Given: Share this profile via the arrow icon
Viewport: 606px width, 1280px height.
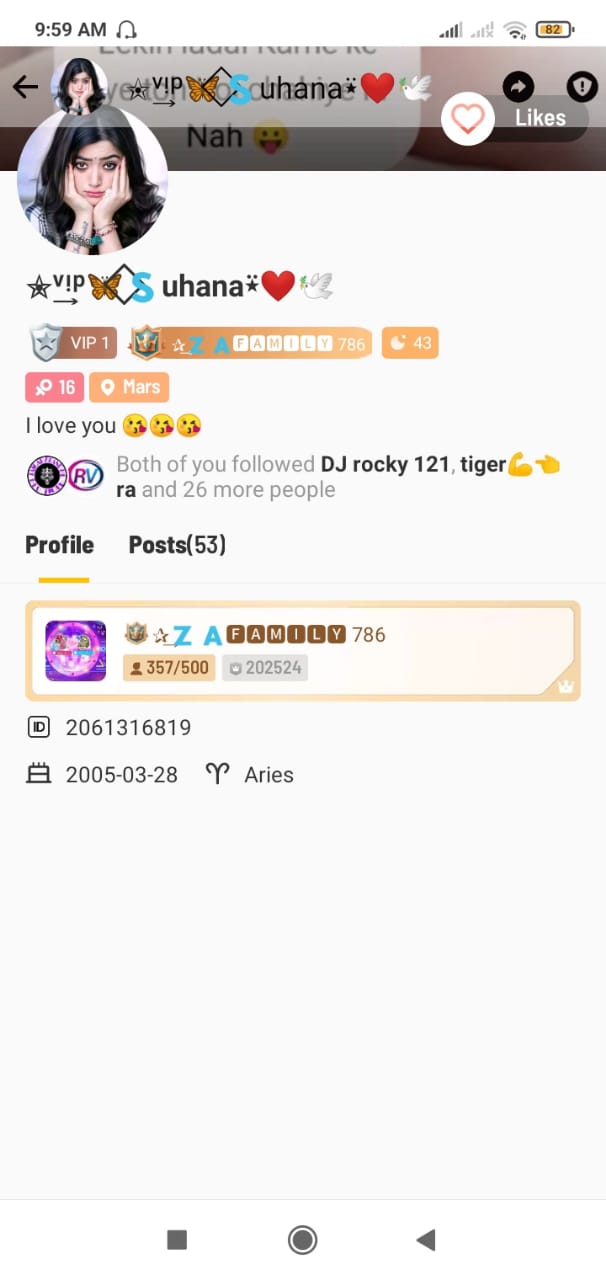Looking at the screenshot, I should coord(518,88).
